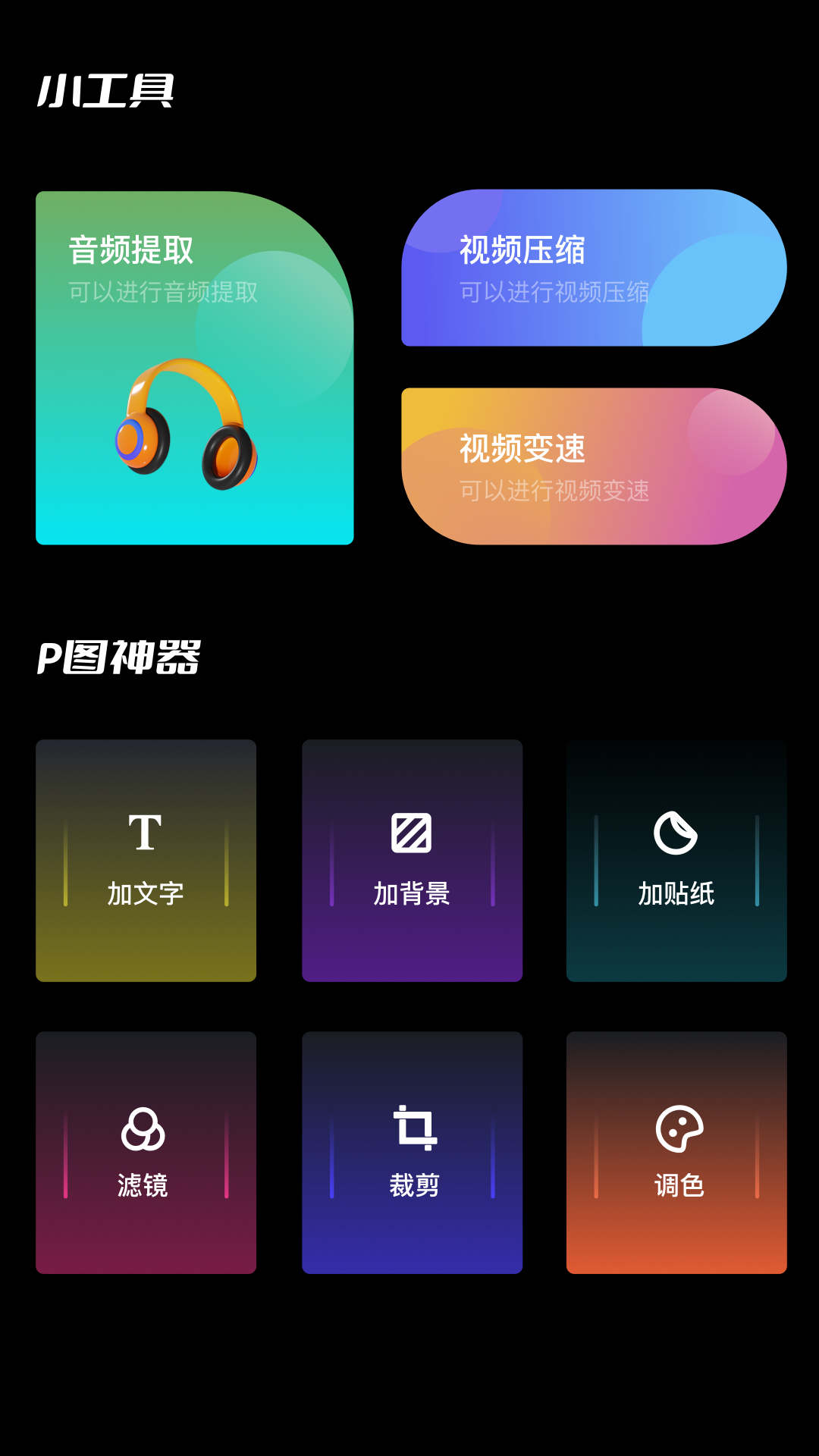Launch the 裁剪 crop tool
Viewport: 819px width, 1456px height.
tap(412, 1153)
